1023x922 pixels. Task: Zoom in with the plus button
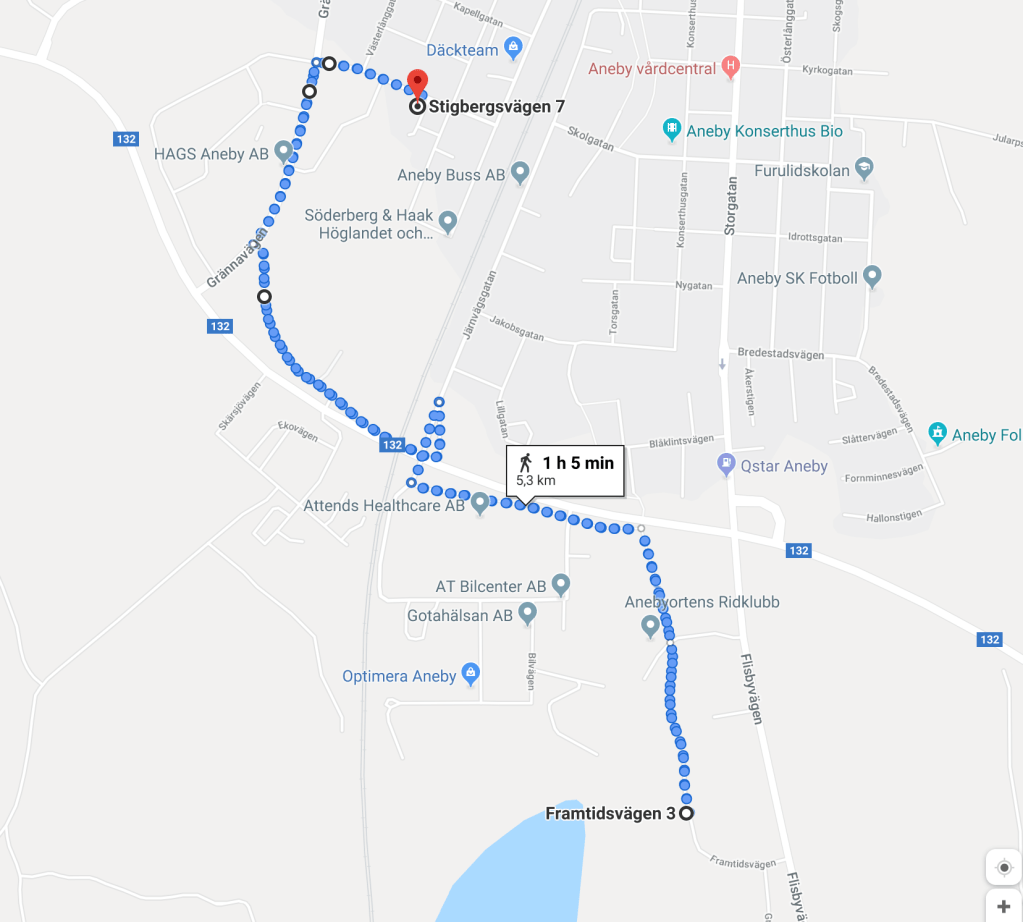[1003, 906]
